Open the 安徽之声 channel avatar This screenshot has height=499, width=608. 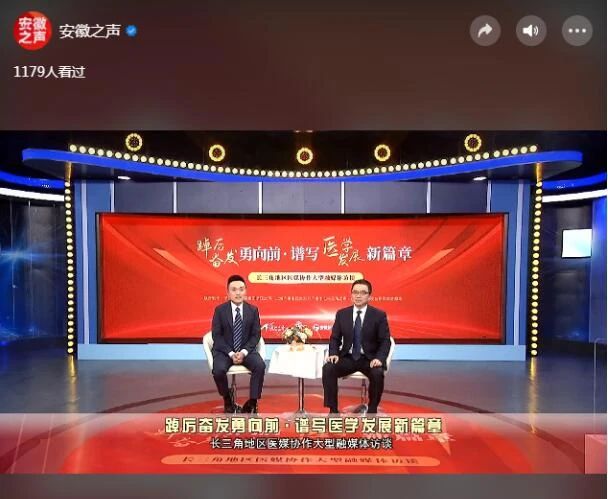tap(32, 31)
